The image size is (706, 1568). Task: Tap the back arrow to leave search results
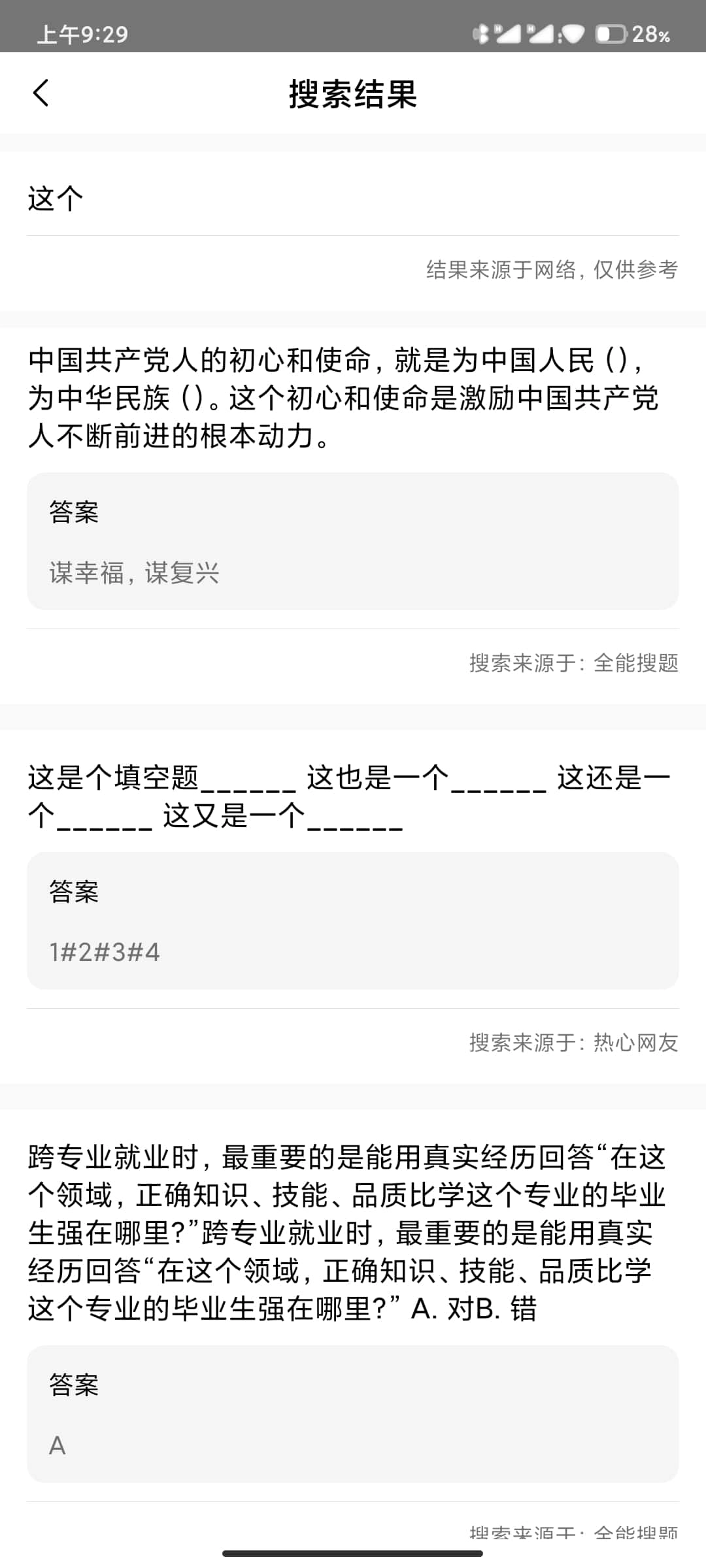[42, 94]
